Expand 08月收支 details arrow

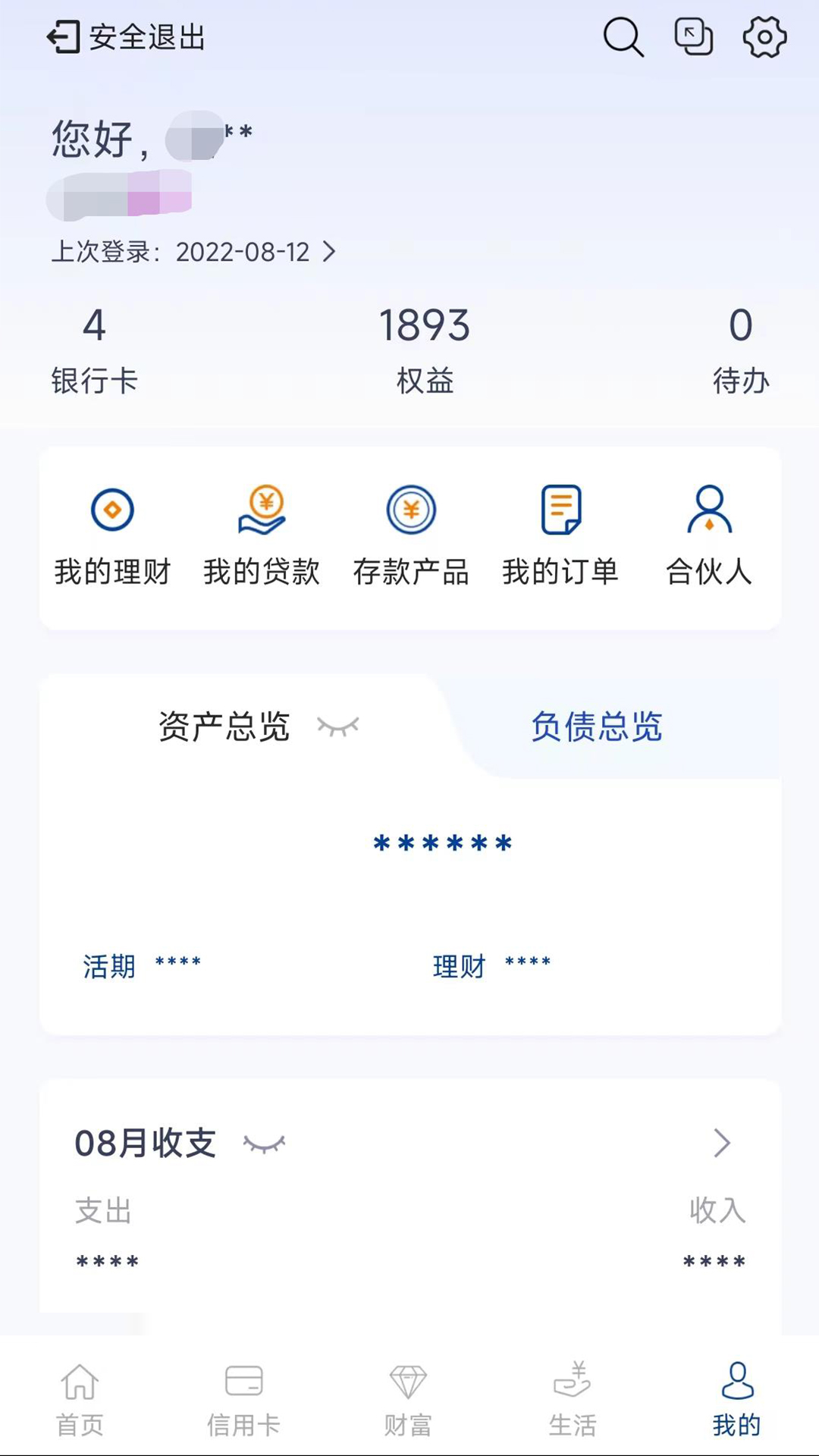721,1143
